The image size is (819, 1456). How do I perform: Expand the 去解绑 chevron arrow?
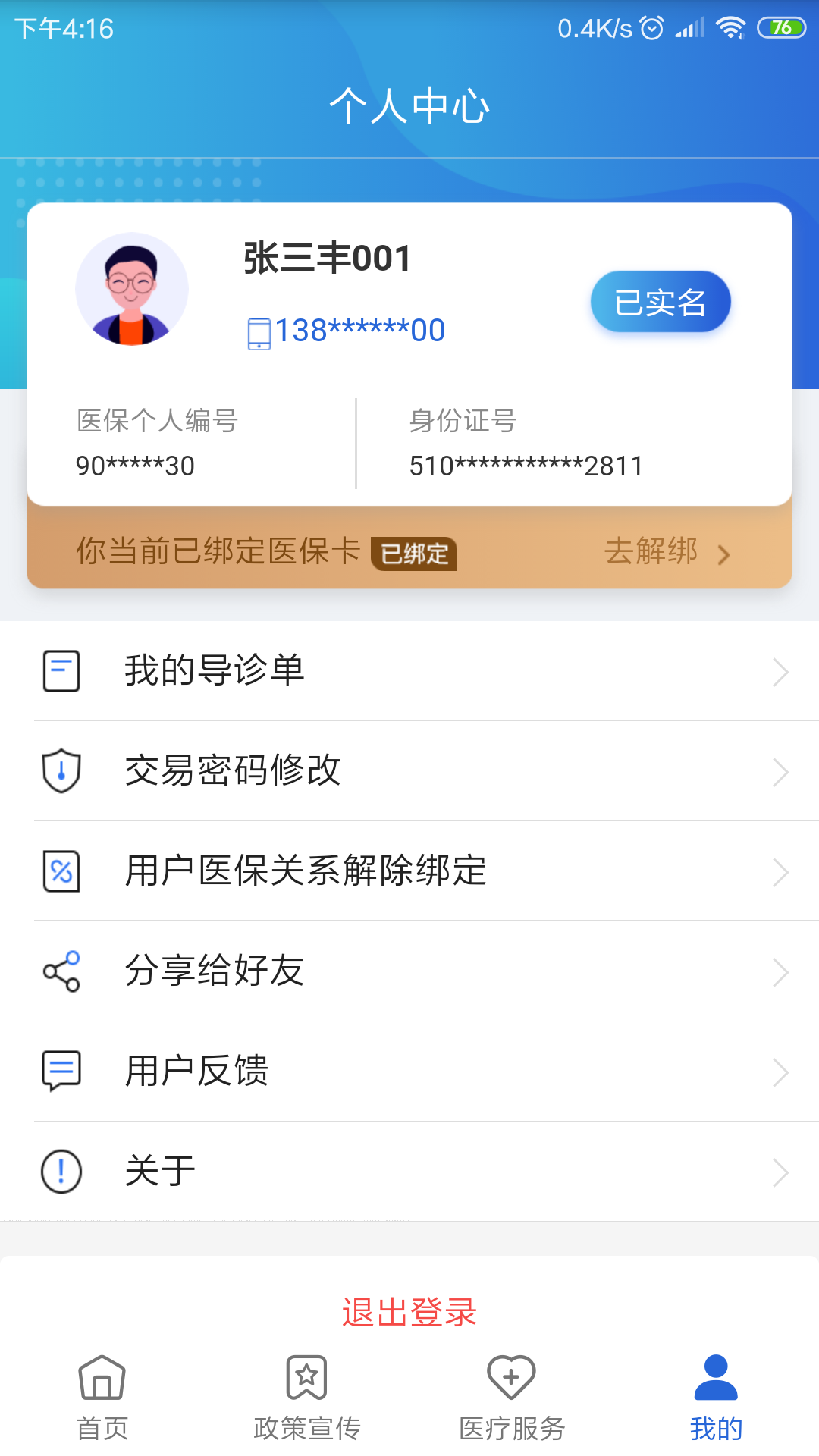pyautogui.click(x=724, y=554)
